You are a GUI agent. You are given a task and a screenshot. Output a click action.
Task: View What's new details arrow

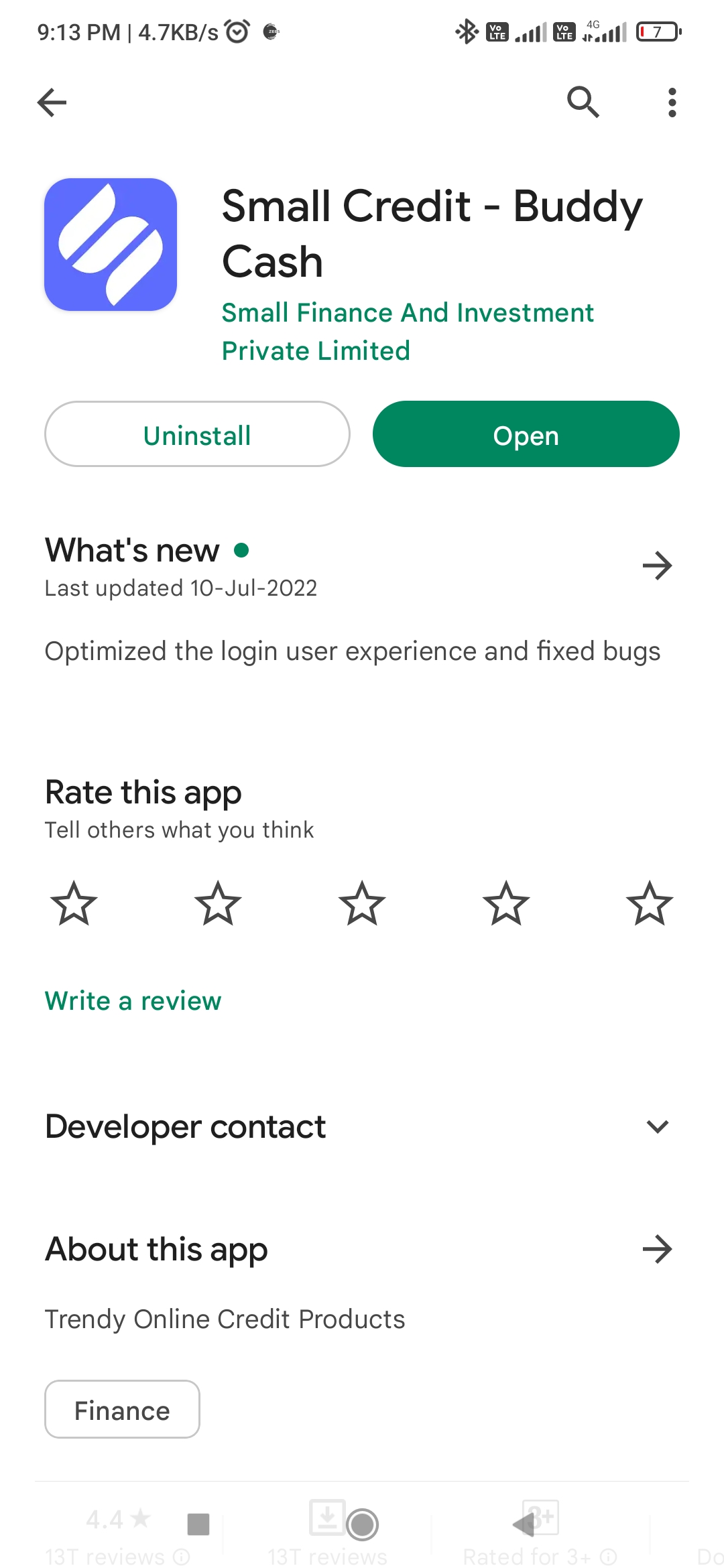pos(657,566)
